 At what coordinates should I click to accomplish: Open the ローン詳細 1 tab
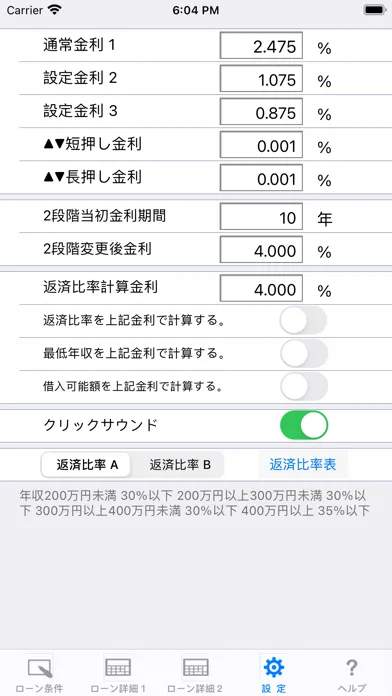pyautogui.click(x=118, y=674)
